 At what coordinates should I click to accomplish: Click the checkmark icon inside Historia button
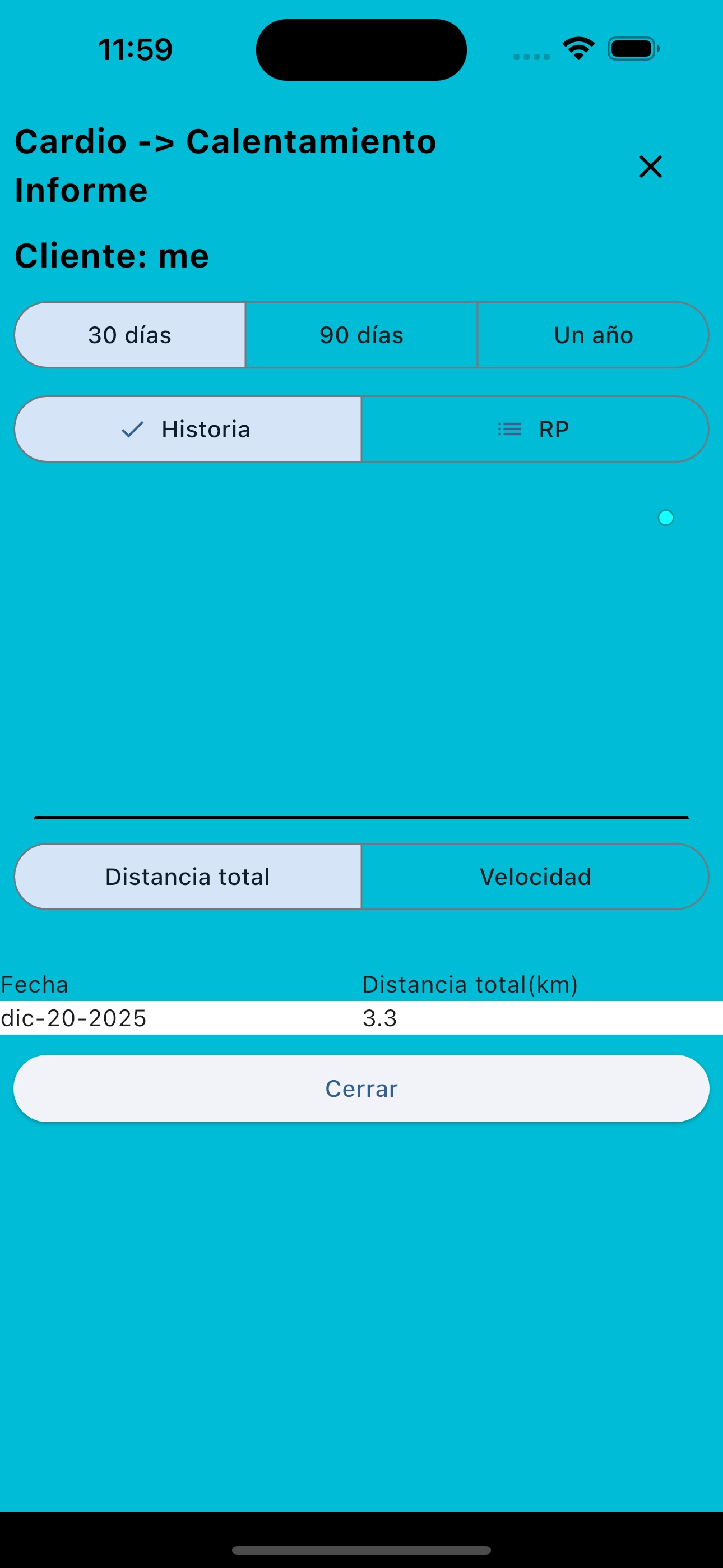click(x=132, y=430)
